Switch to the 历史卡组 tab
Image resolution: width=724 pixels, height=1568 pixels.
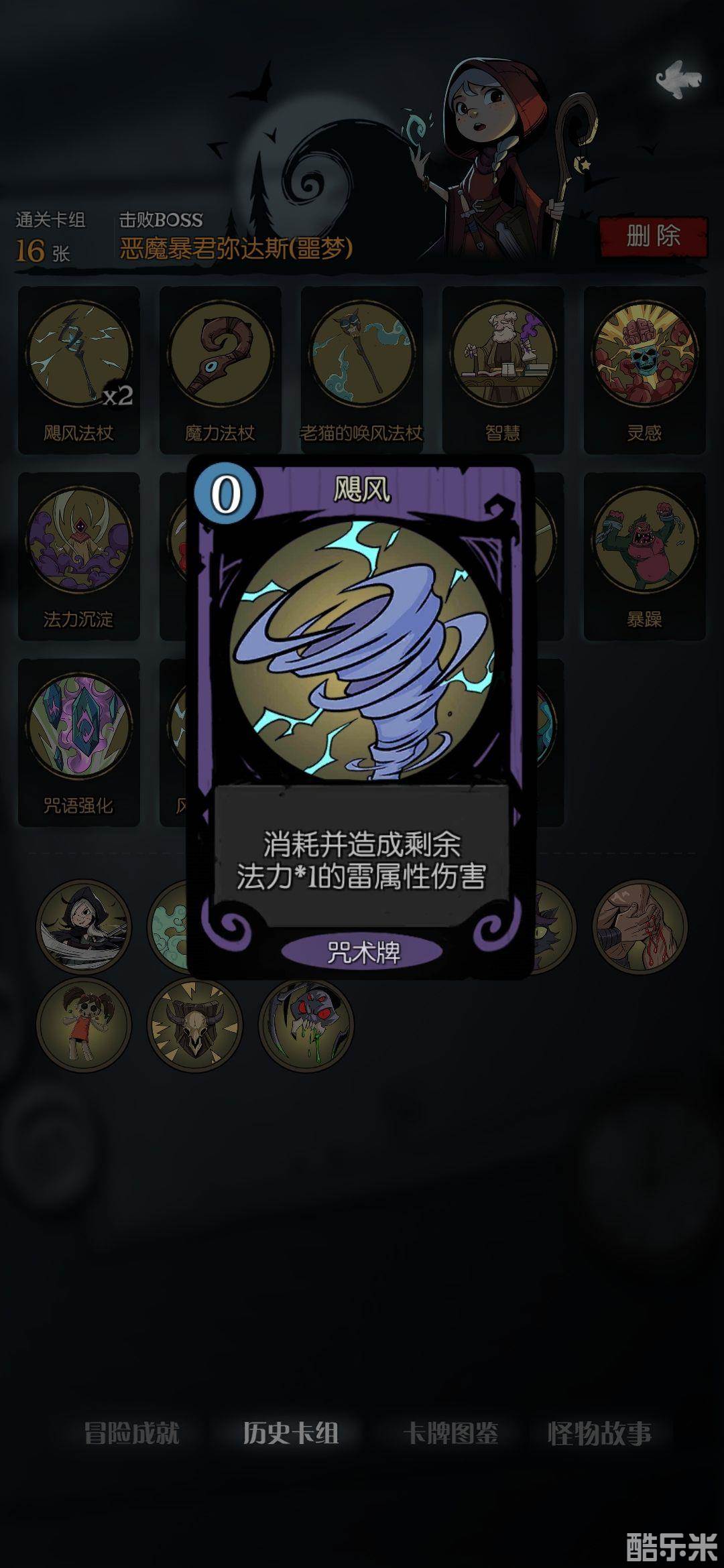[x=291, y=1433]
